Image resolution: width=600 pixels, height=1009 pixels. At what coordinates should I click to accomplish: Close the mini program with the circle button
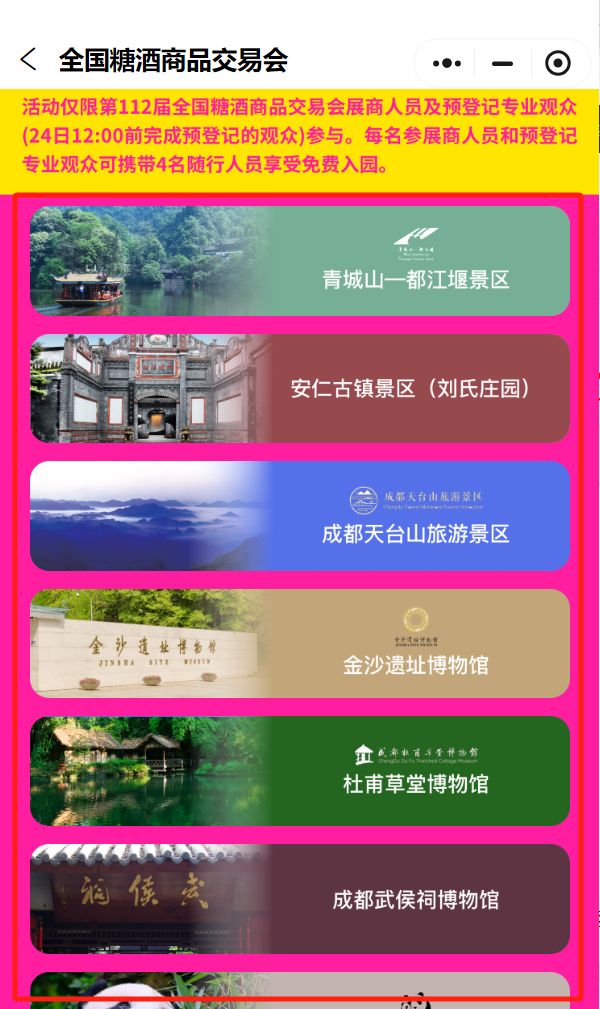tap(558, 64)
